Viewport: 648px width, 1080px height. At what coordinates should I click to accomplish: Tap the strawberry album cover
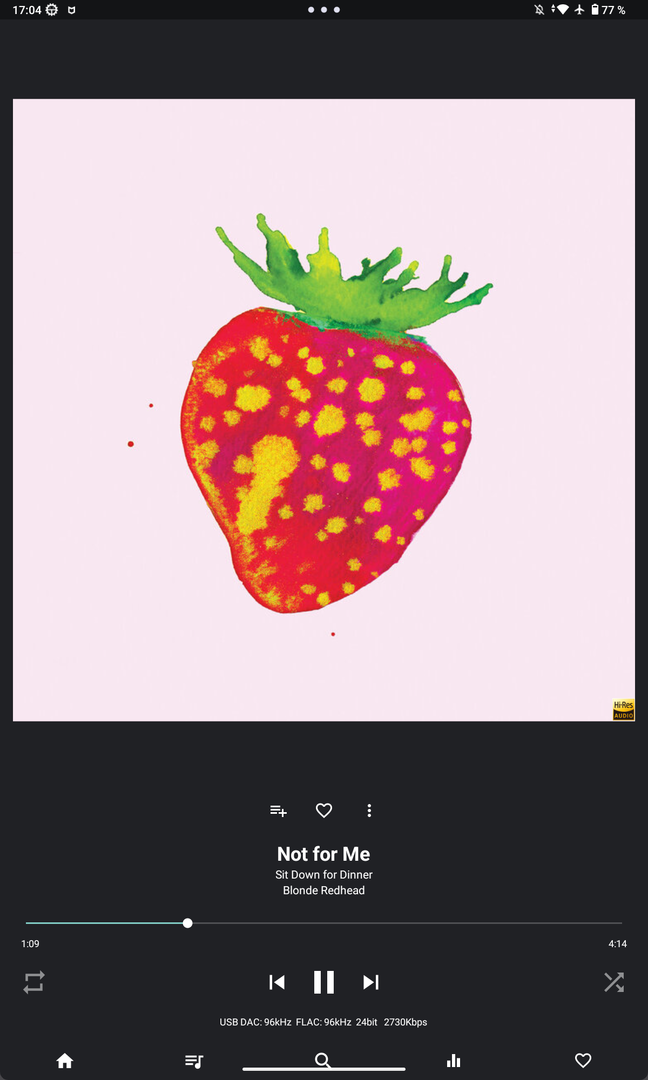click(324, 410)
